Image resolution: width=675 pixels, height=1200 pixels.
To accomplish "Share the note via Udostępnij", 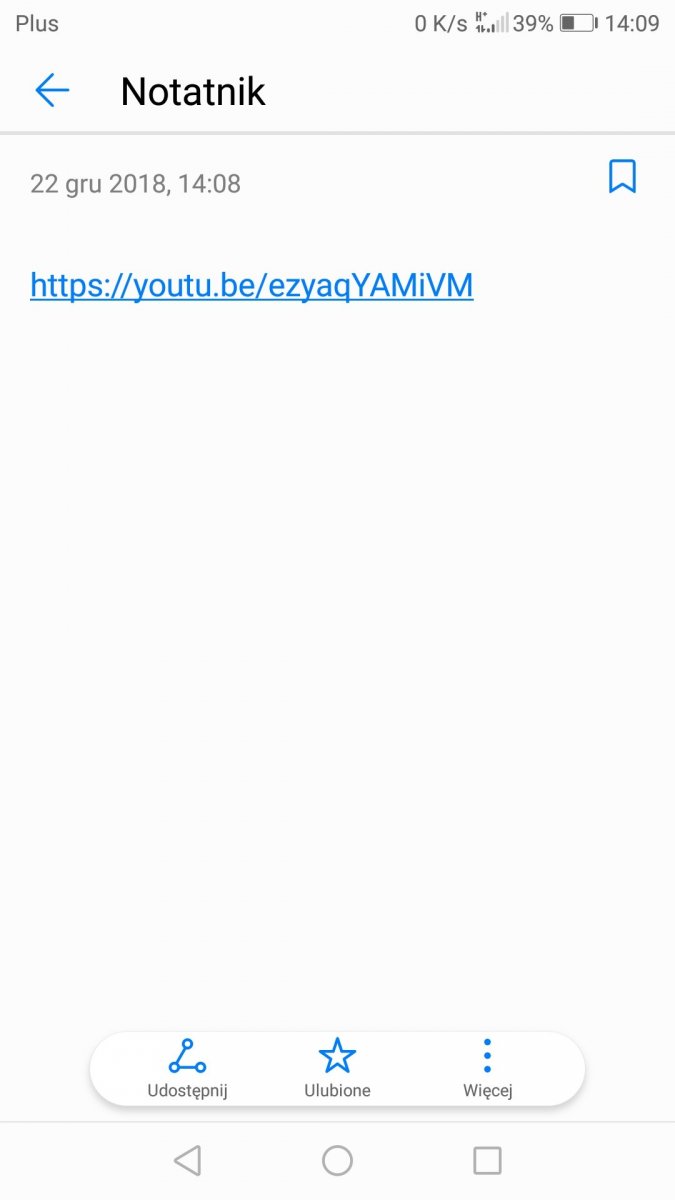I will click(x=188, y=1068).
